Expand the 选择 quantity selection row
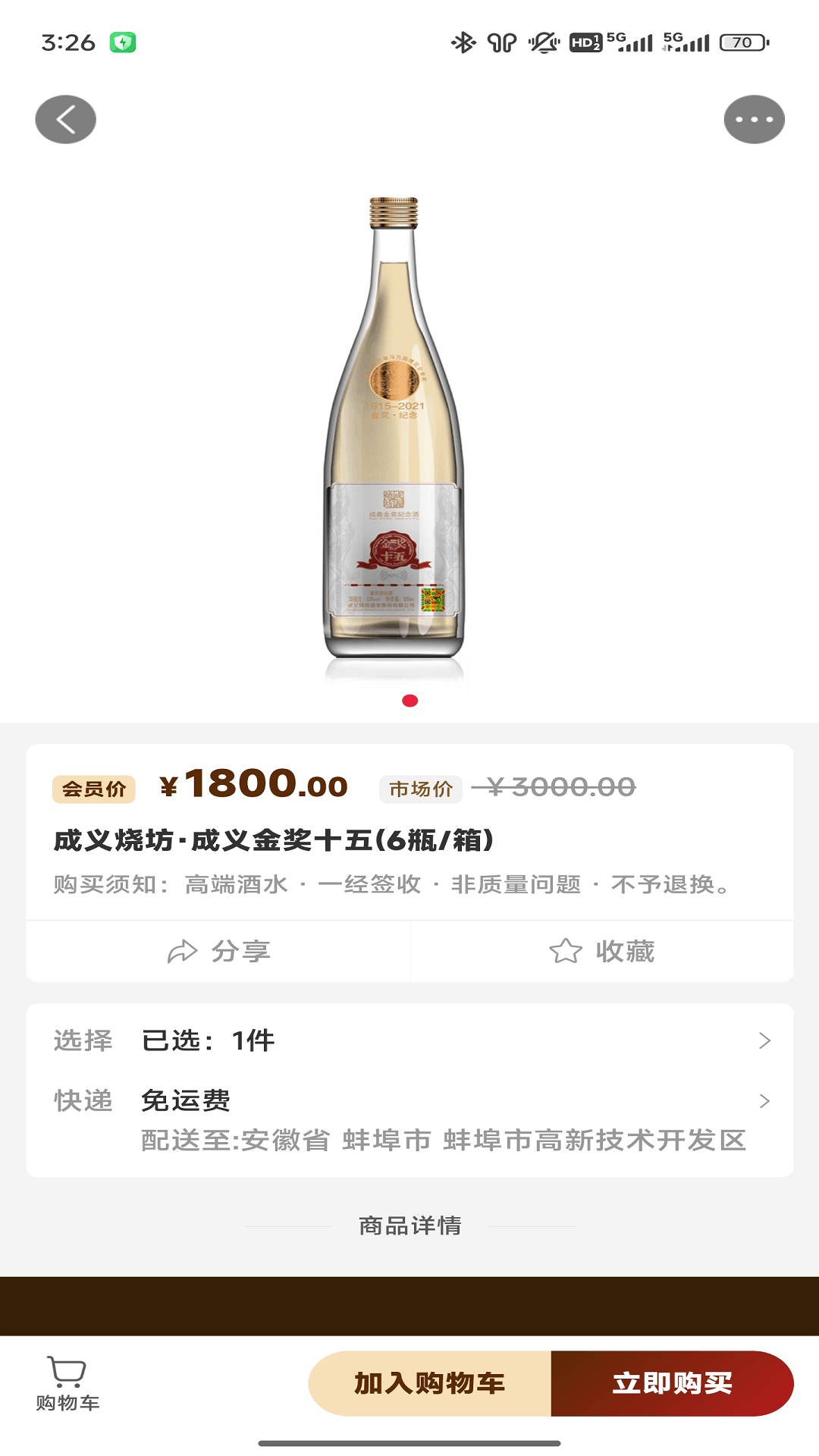 (x=409, y=1040)
